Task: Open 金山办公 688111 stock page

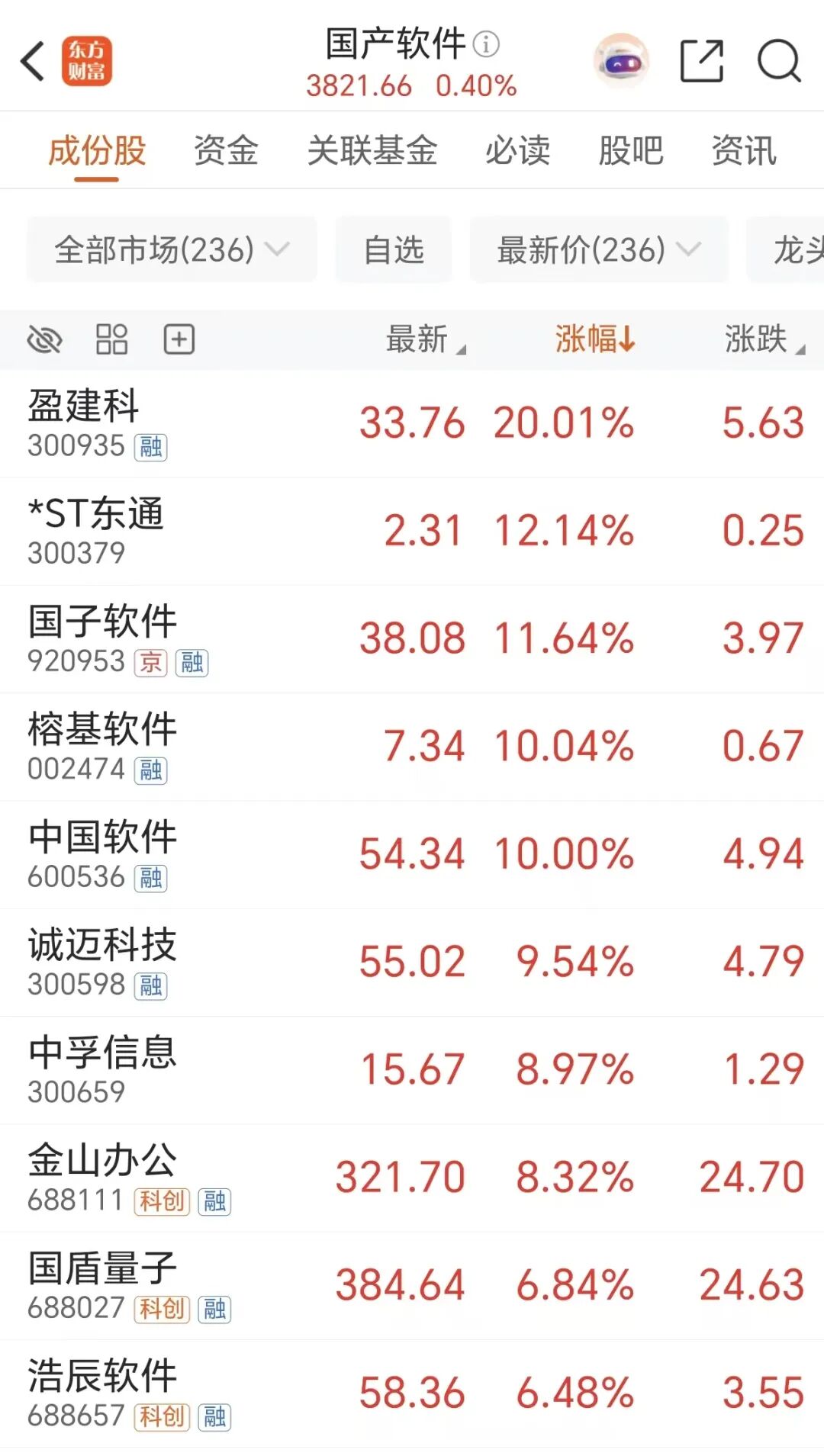Action: (103, 1177)
